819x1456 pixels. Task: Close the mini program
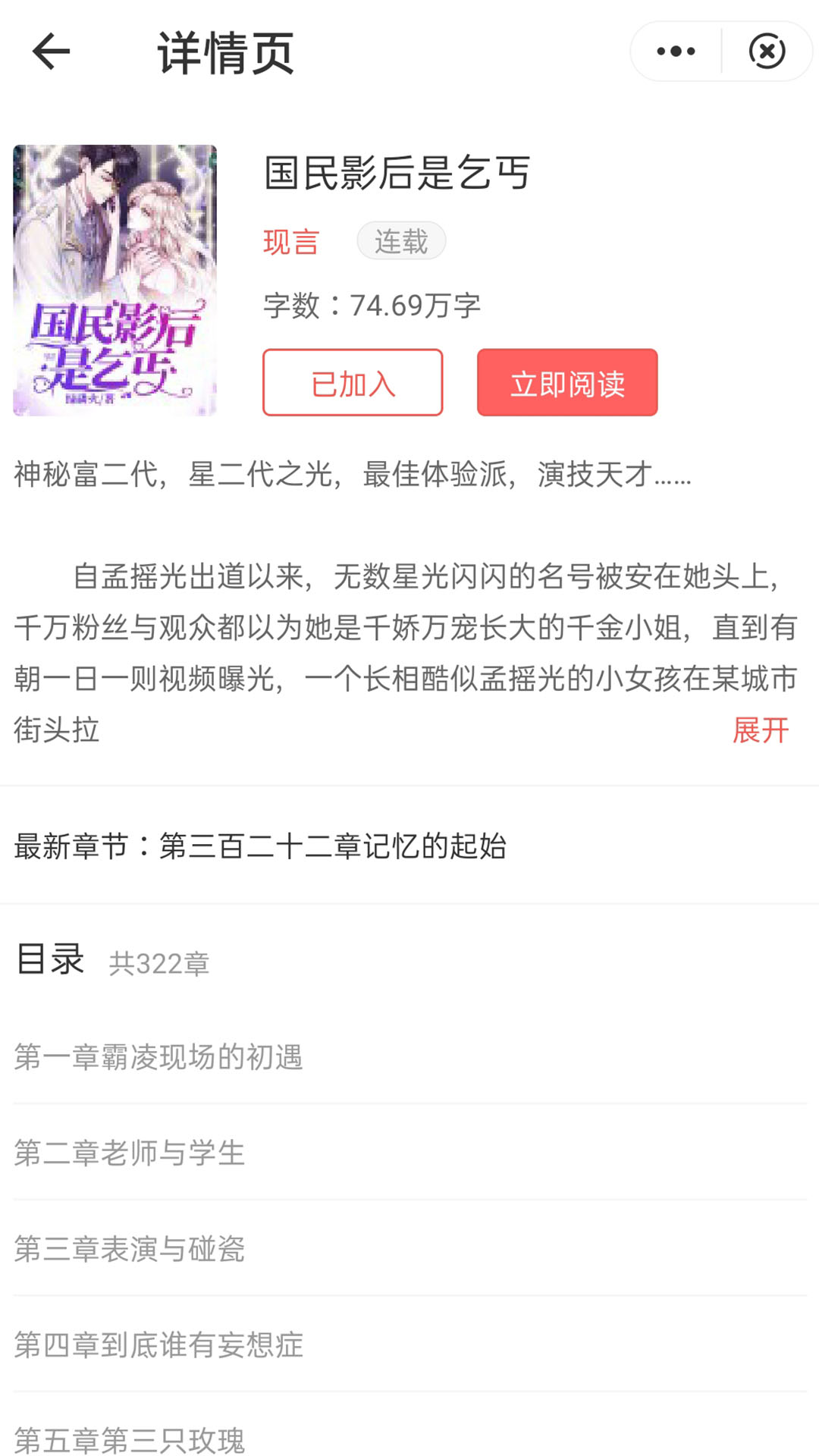click(767, 52)
